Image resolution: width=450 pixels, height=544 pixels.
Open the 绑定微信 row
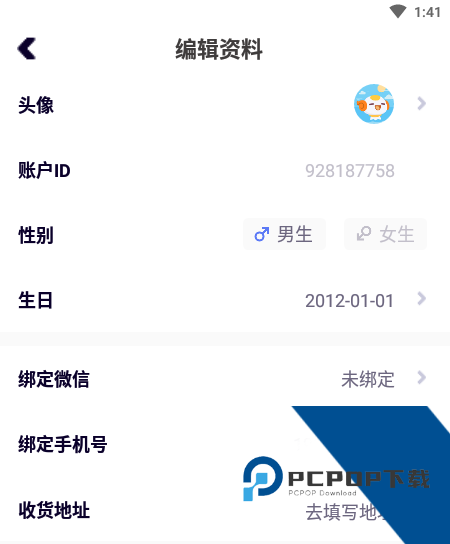tap(225, 379)
